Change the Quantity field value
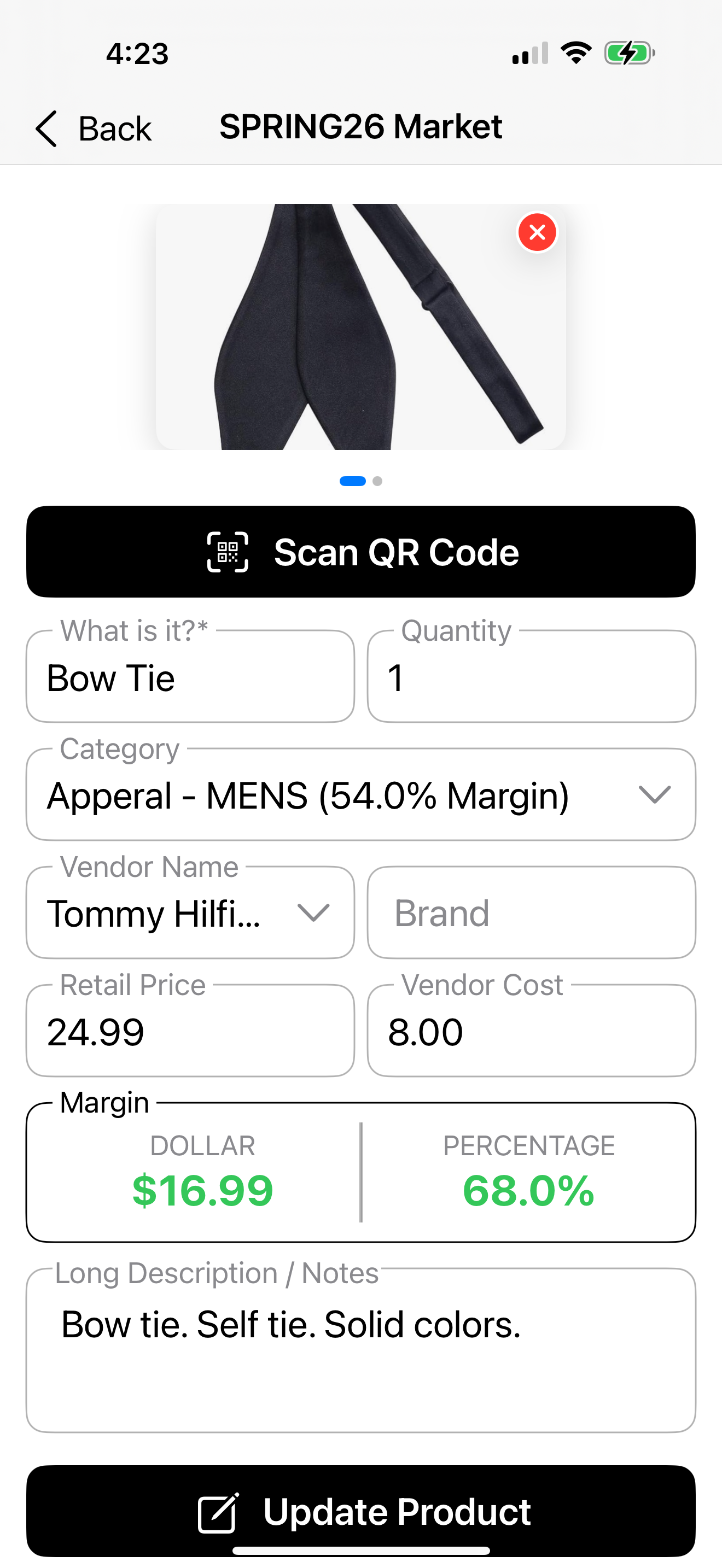The image size is (722, 1568). 531,678
